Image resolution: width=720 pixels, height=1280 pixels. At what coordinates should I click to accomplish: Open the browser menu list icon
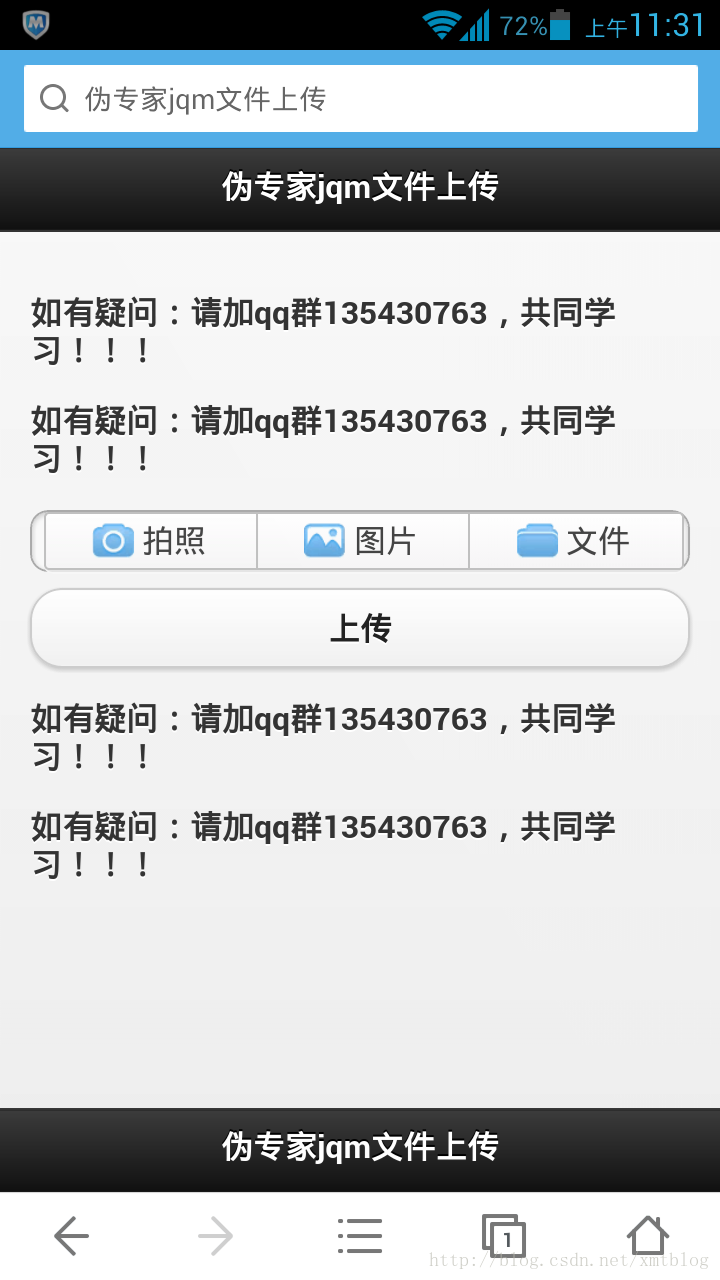[360, 1236]
